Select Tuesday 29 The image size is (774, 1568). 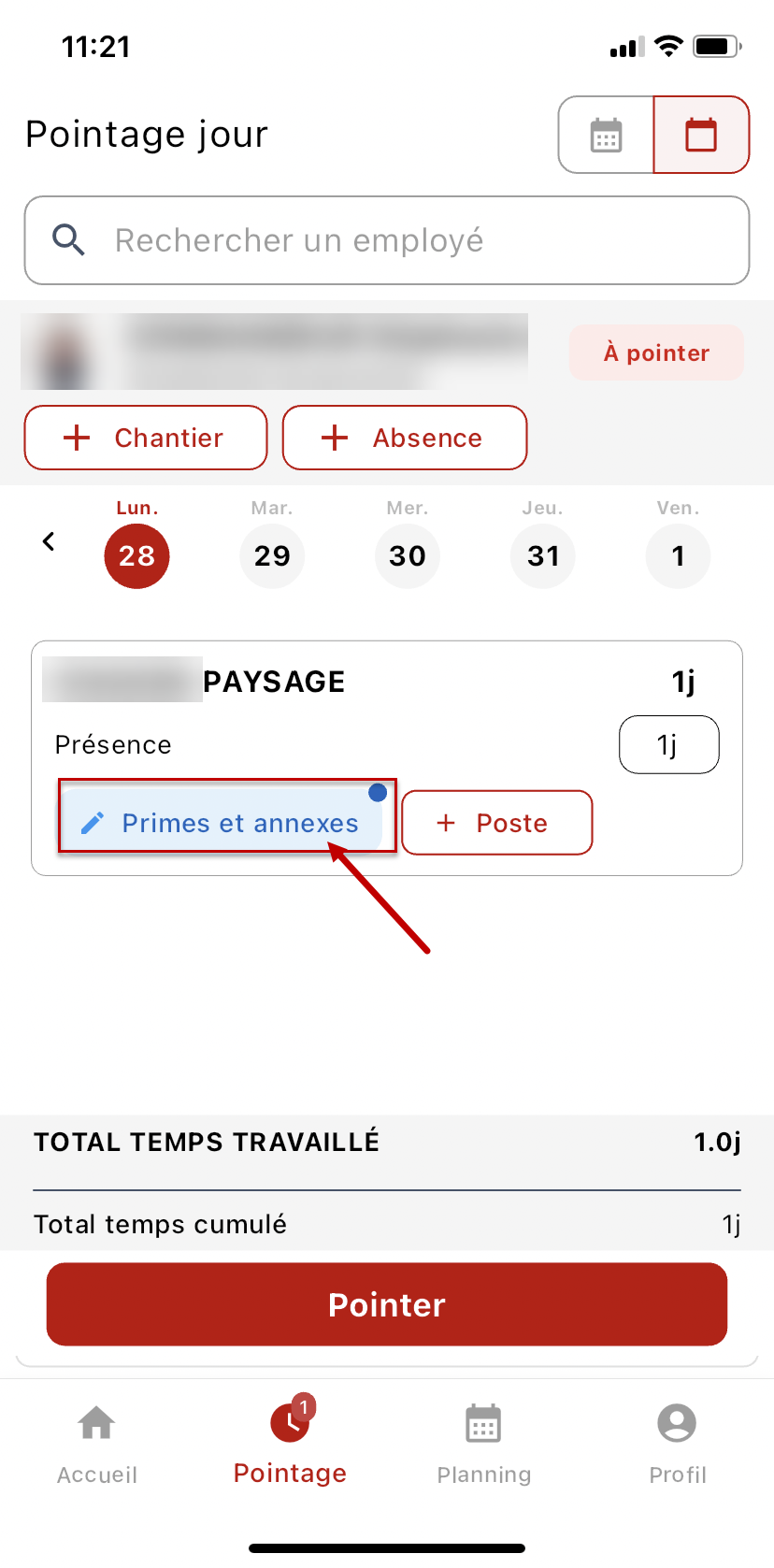click(x=272, y=555)
